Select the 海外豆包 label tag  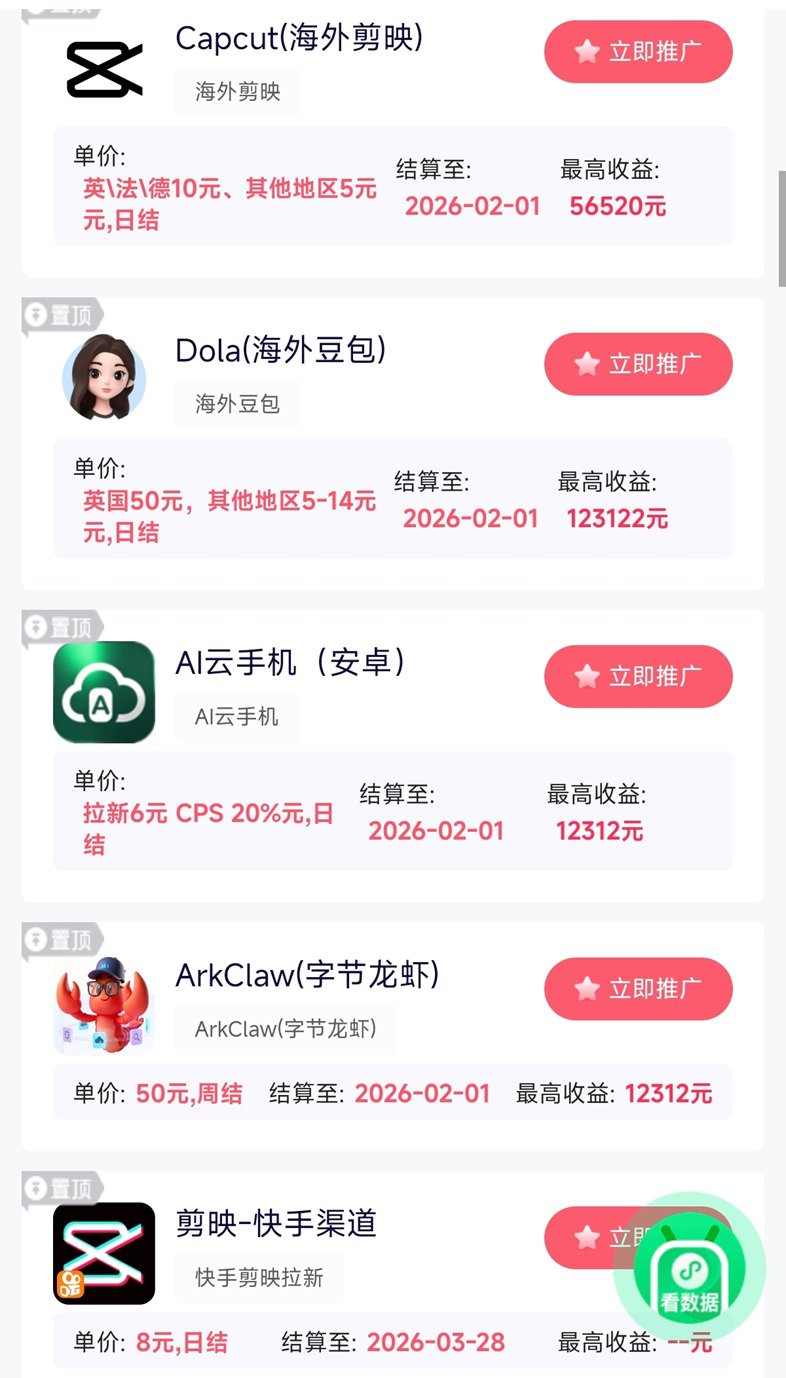pyautogui.click(x=236, y=404)
